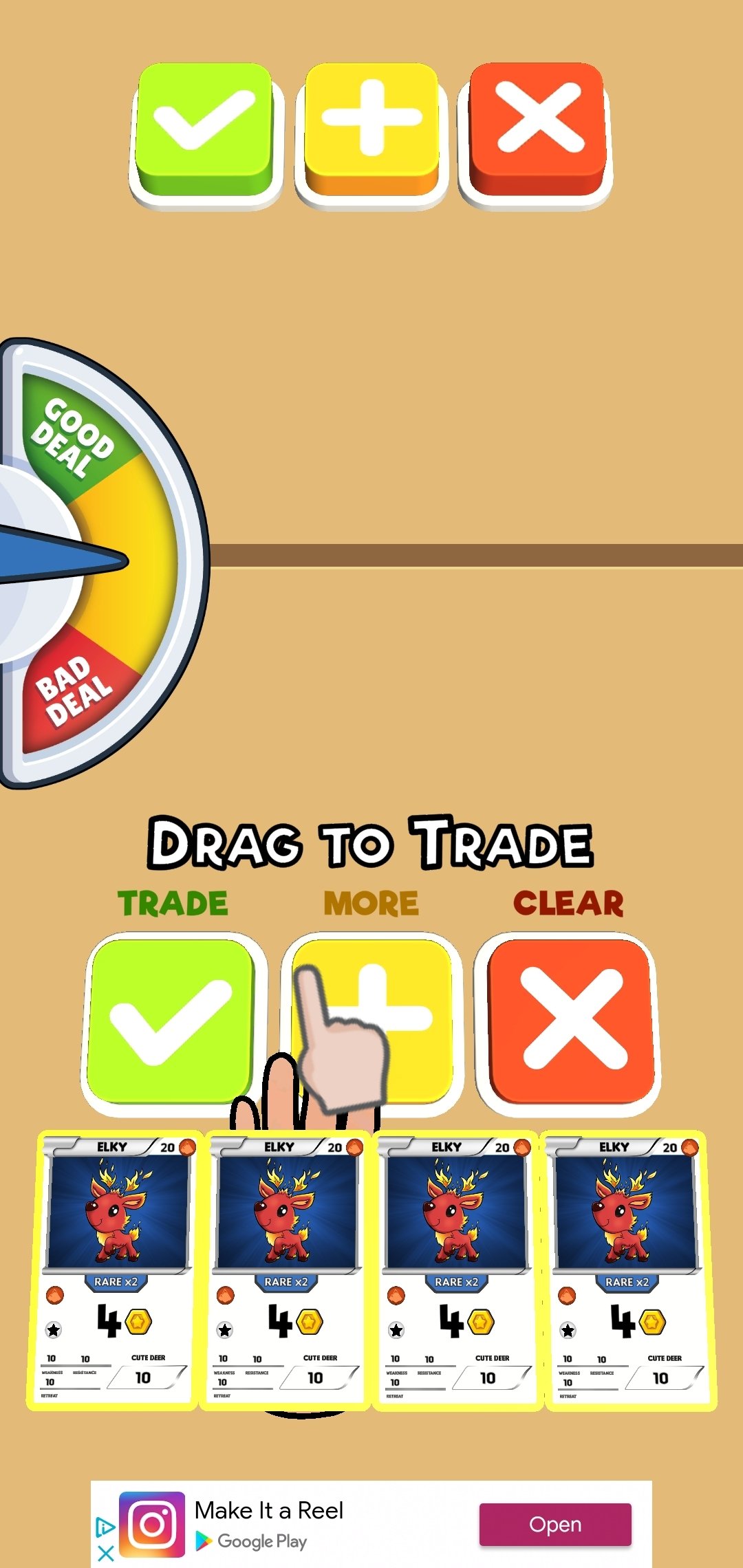Viewport: 743px width, 1568px height.
Task: Dismiss the ad with the X icon
Action: point(105,1553)
